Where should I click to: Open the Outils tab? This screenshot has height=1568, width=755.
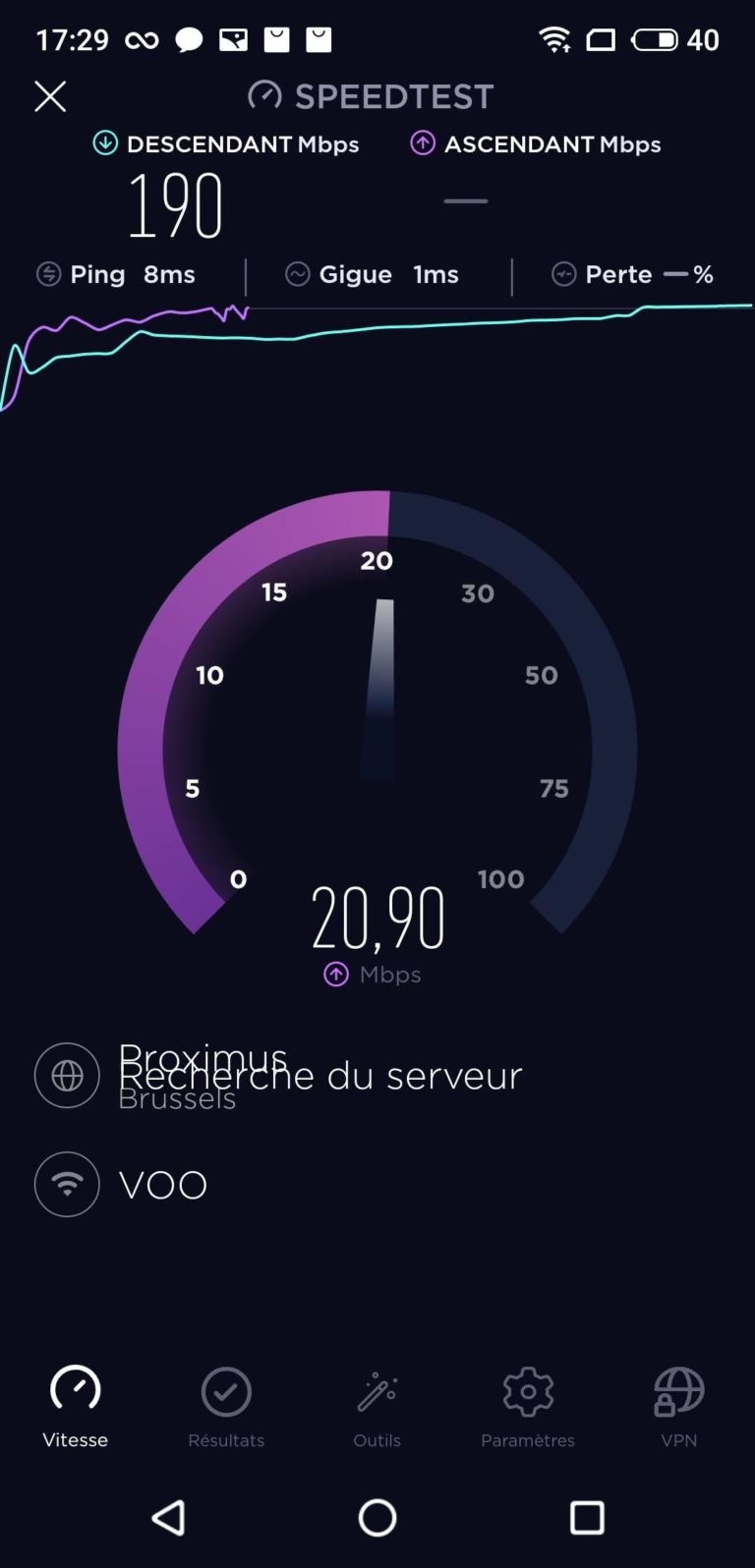377,1406
